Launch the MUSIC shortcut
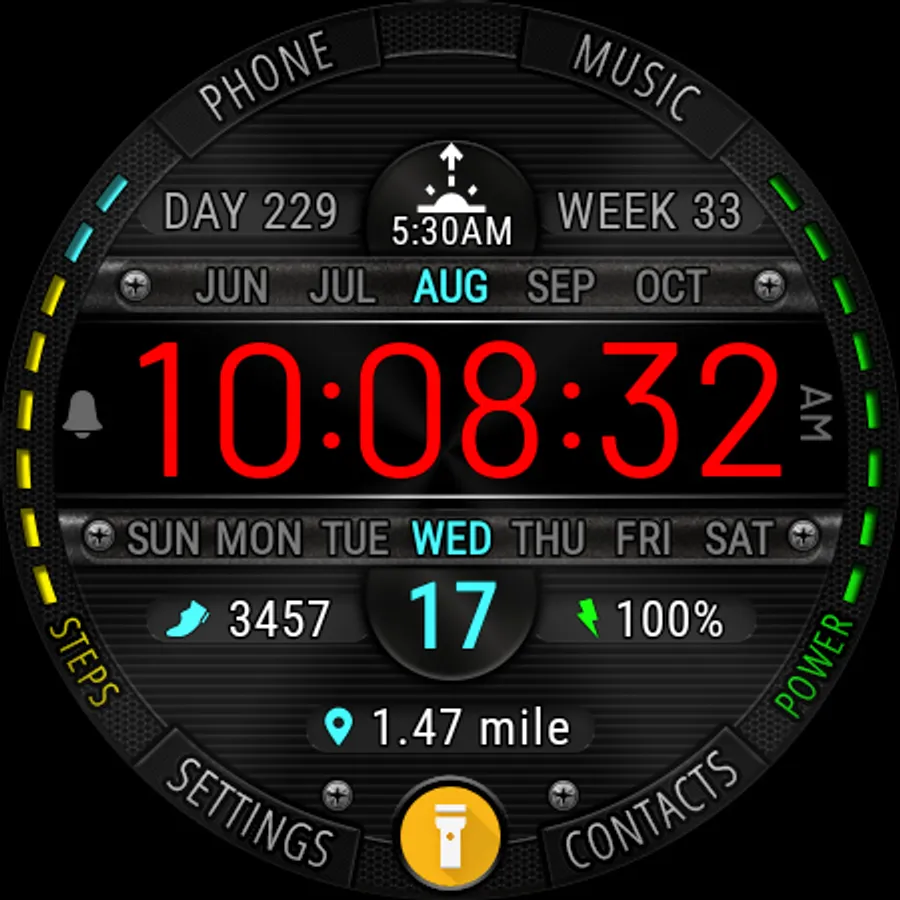The height and width of the screenshot is (900, 900). click(x=636, y=77)
